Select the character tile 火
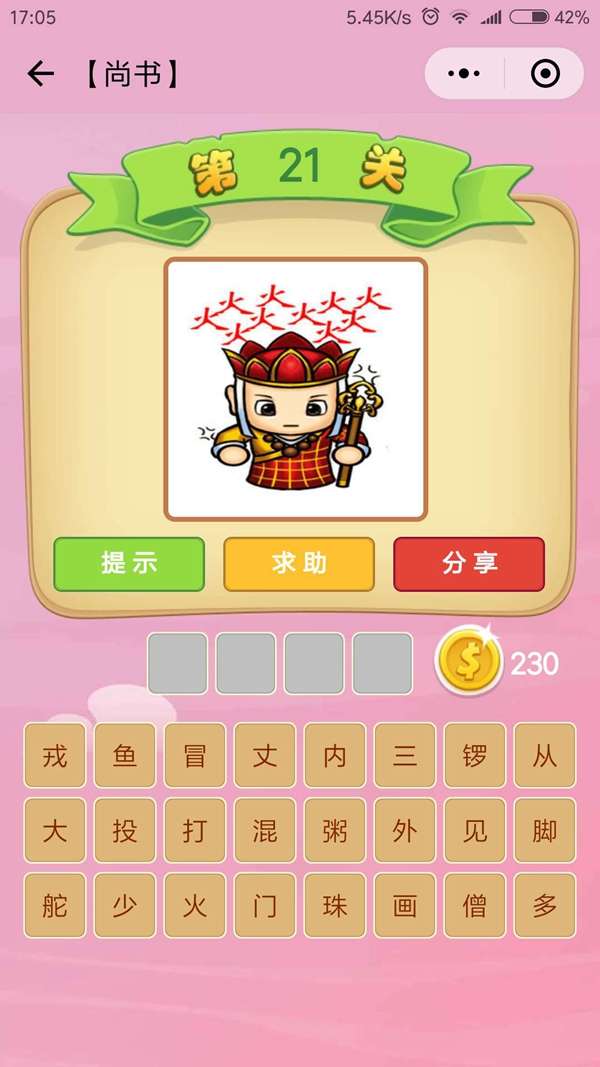 tap(195, 906)
